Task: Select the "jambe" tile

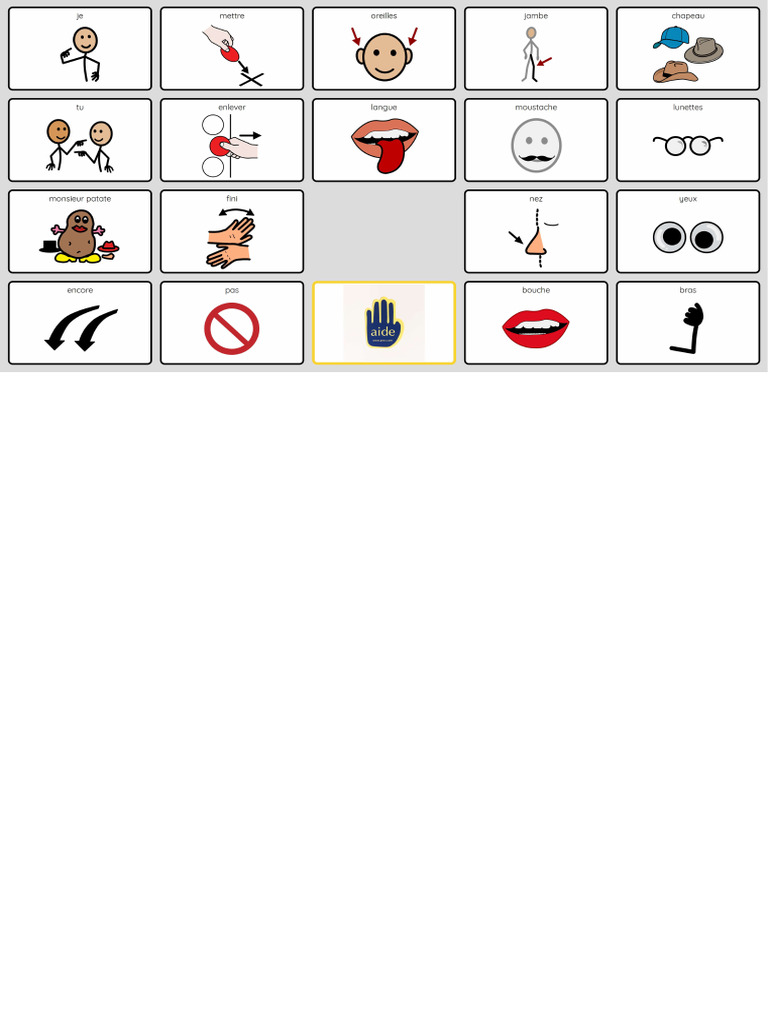Action: (x=536, y=49)
